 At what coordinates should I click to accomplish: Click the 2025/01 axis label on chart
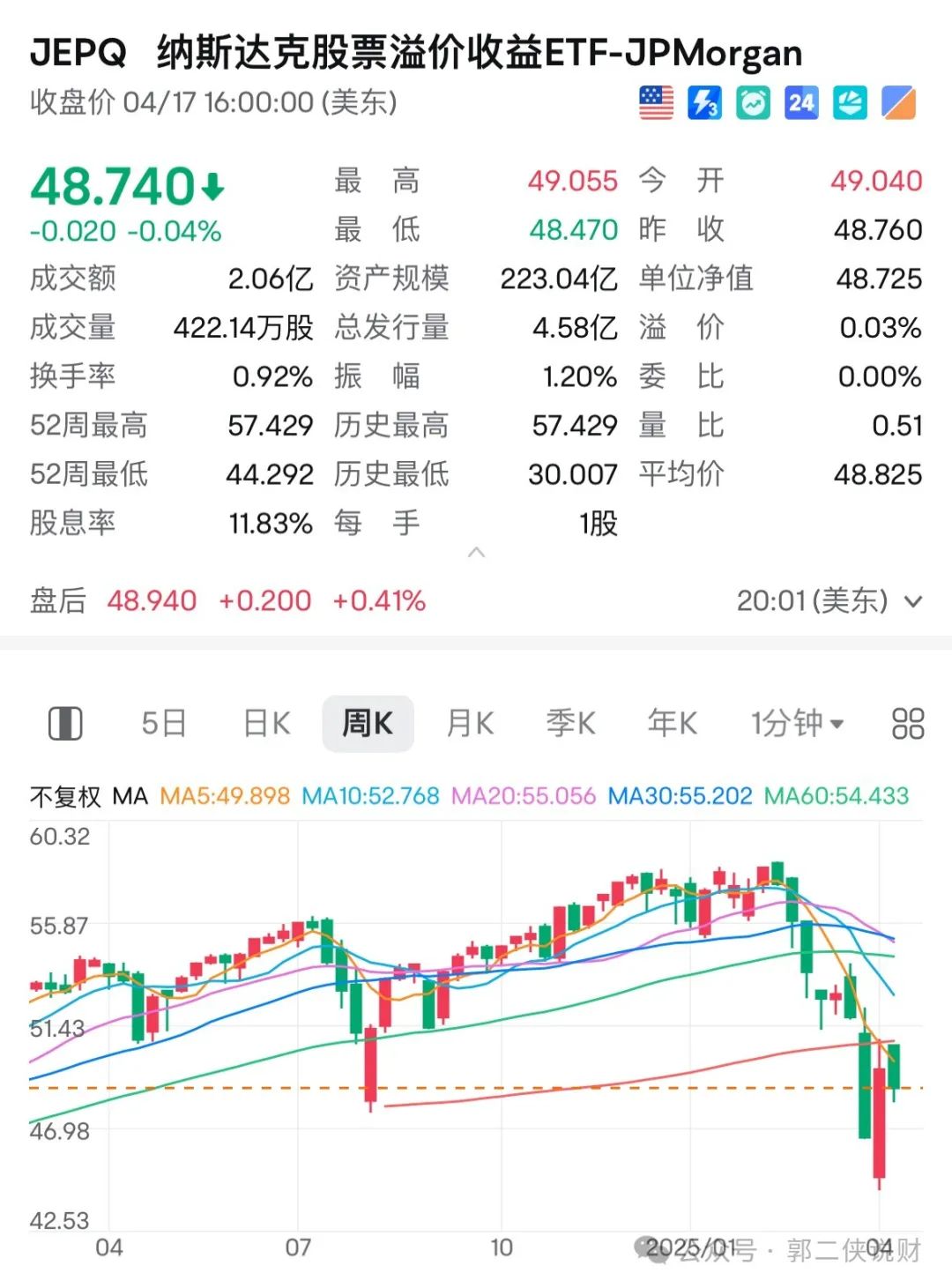click(x=688, y=1249)
